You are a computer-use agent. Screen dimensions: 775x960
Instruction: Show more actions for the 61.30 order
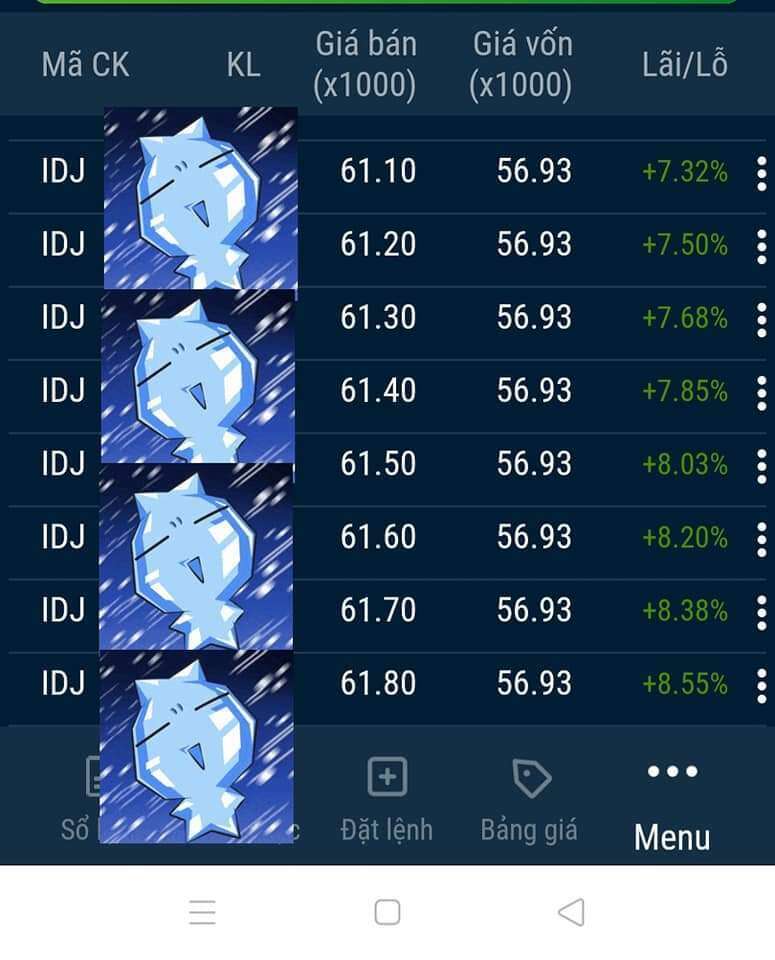761,318
